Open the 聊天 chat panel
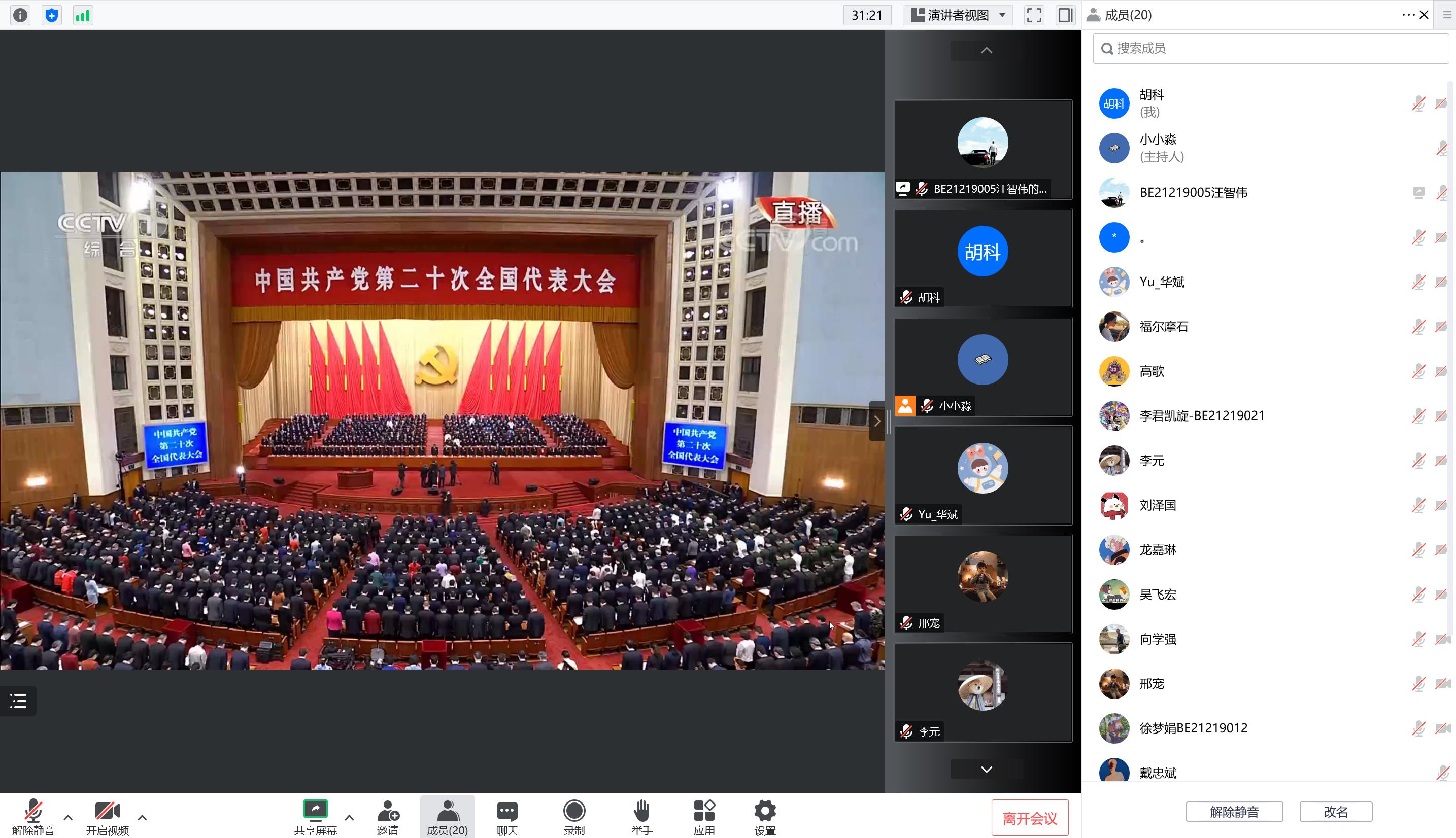Screen dimensions: 1456x838 click(506, 816)
